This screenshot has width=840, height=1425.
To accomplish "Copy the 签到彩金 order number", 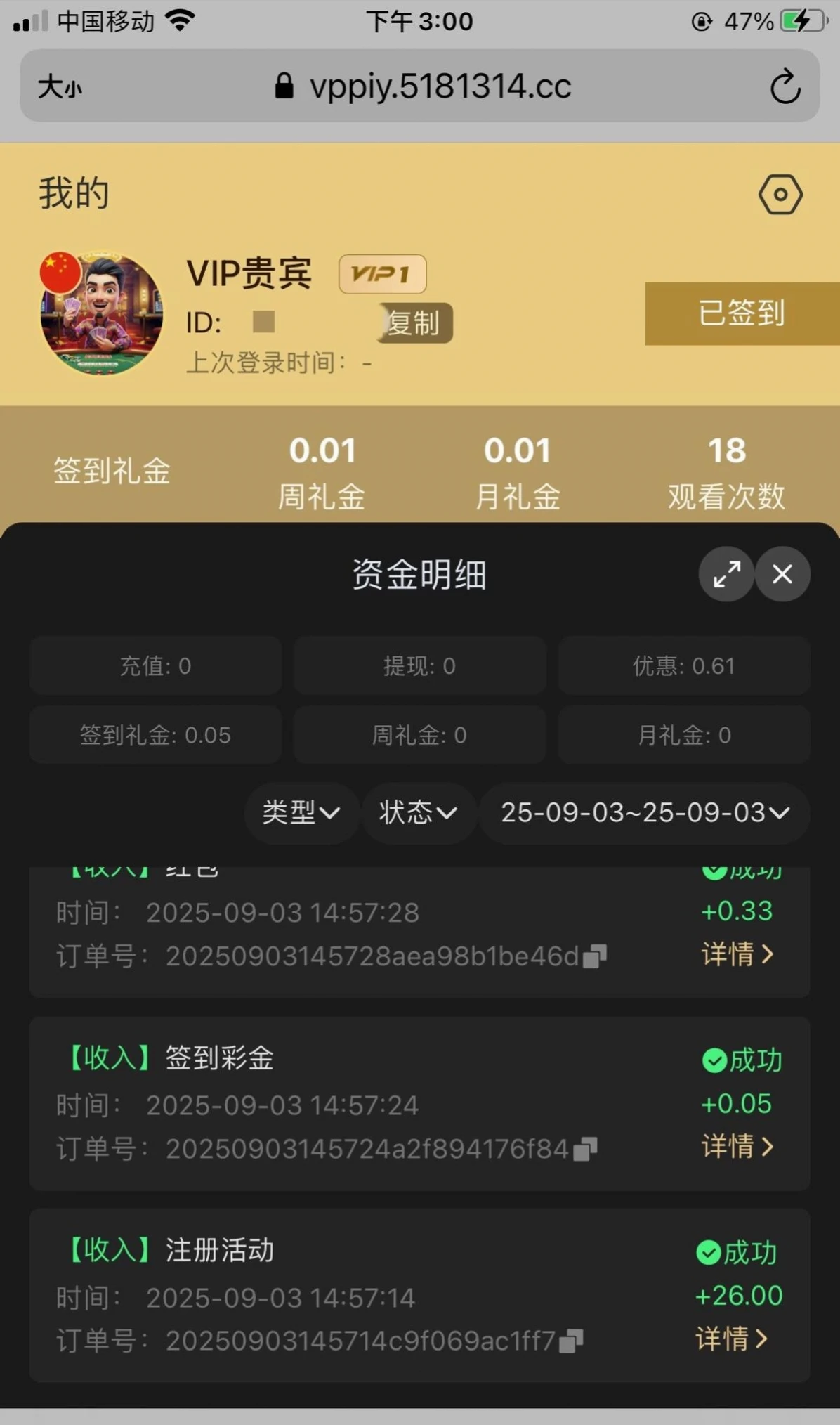I will 585,1149.
